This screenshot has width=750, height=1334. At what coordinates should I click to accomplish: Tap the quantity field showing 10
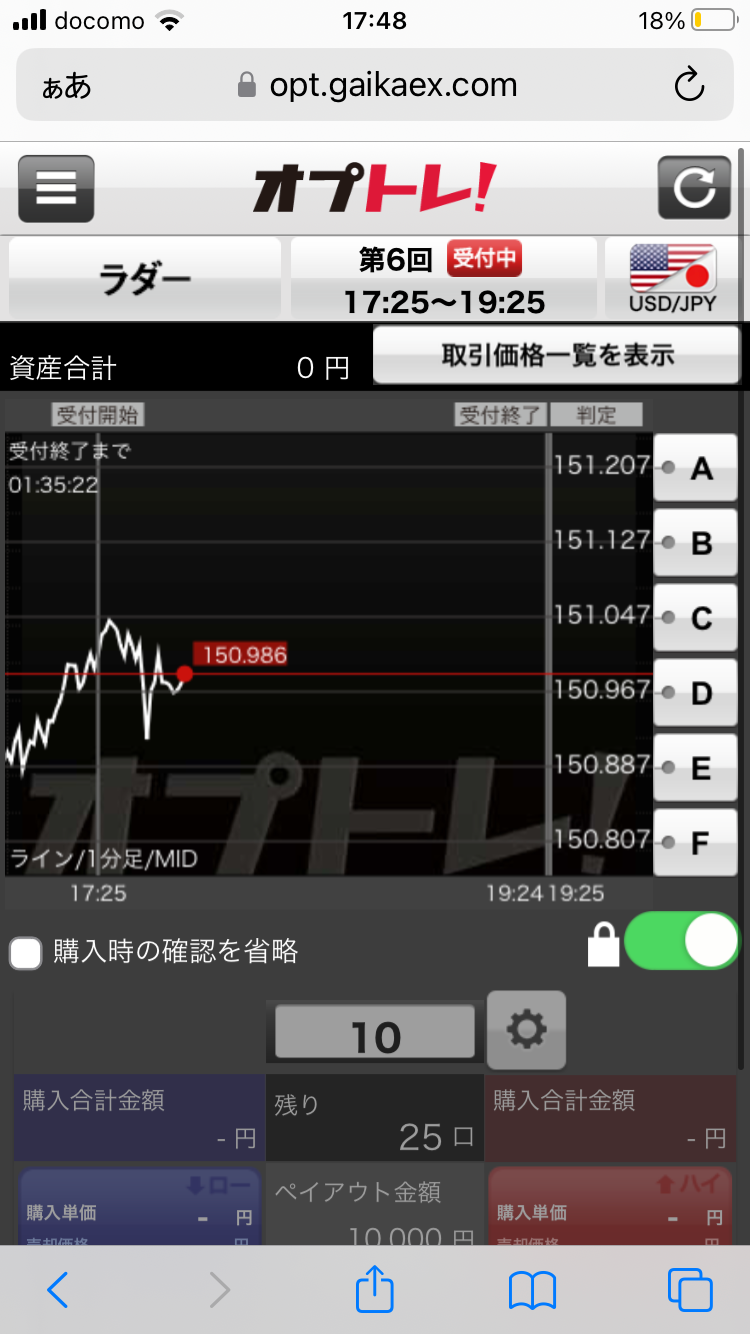coord(373,1029)
